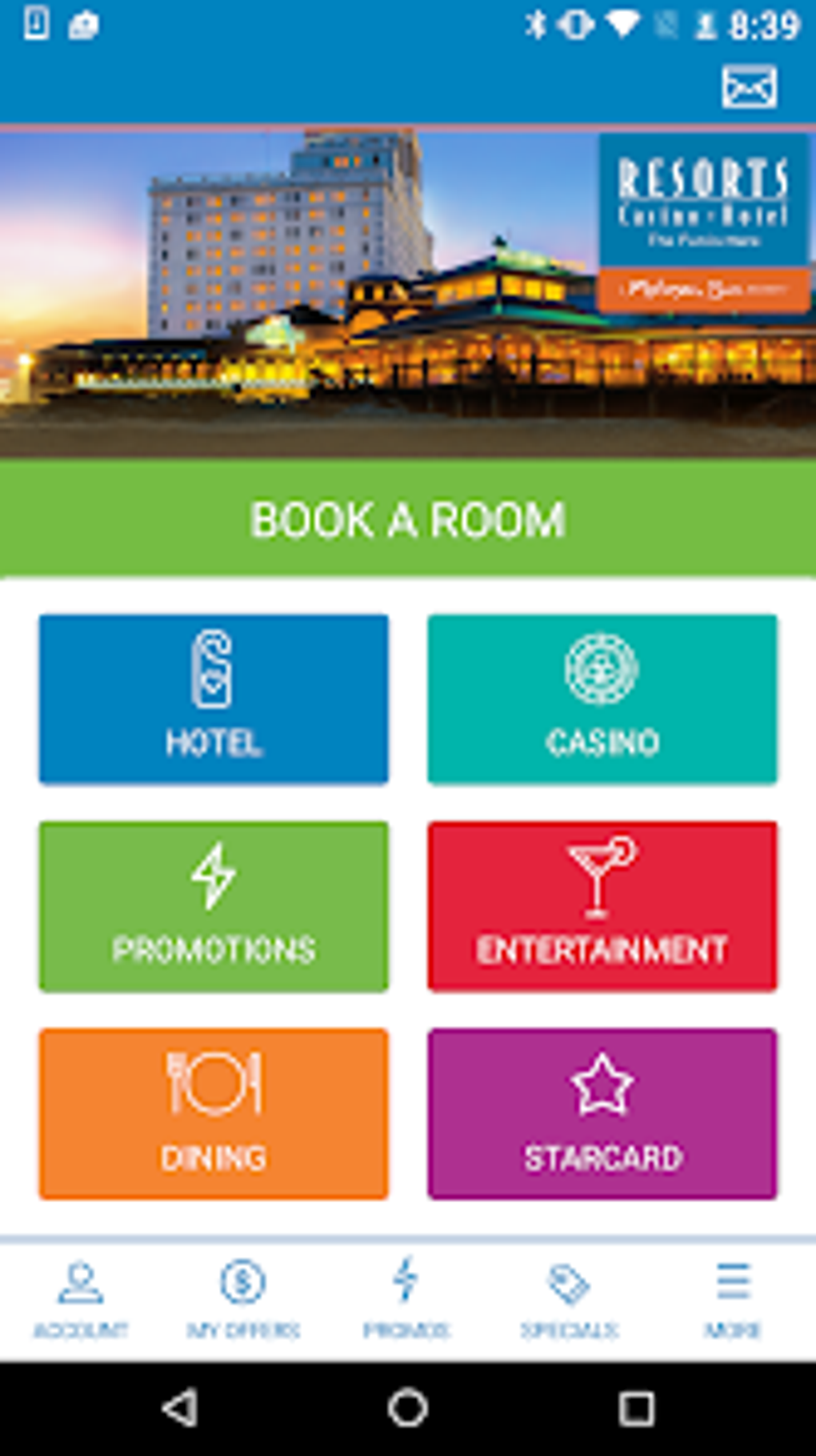
Task: Open the Entertainment section
Action: [602, 906]
